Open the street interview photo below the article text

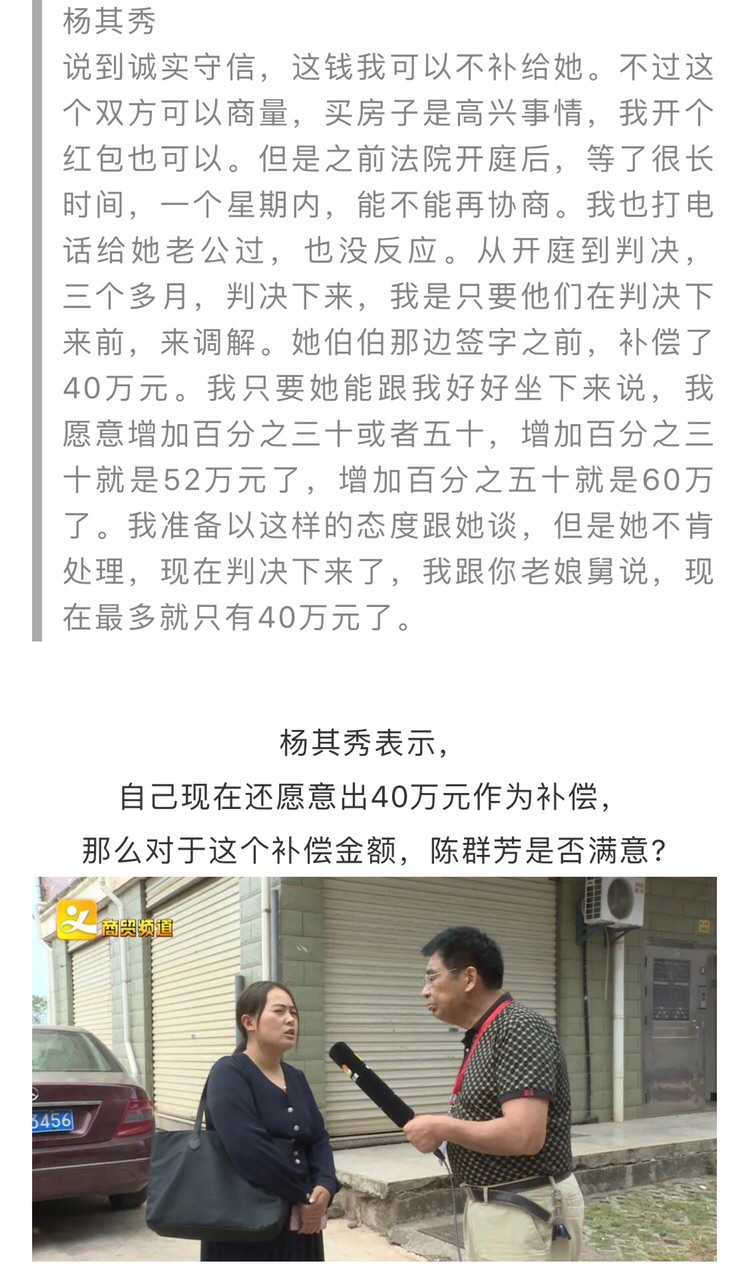pyautogui.click(x=374, y=1068)
